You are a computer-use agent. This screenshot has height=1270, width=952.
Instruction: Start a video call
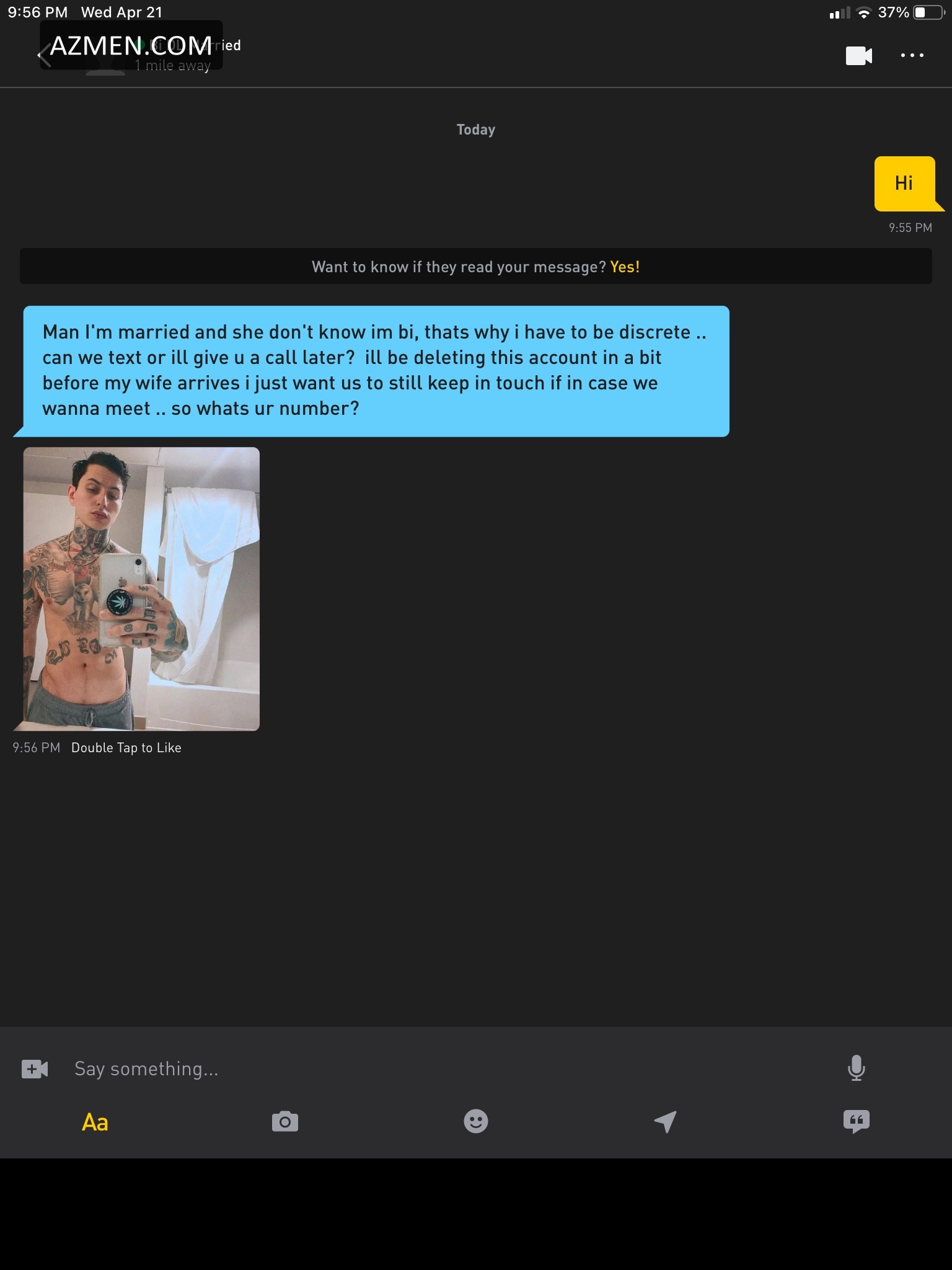[858, 55]
